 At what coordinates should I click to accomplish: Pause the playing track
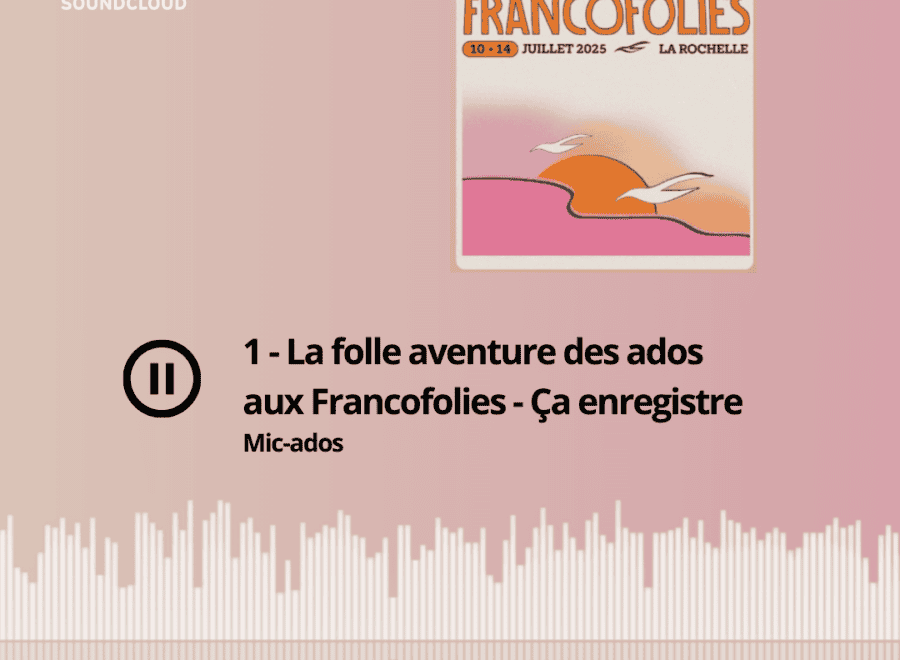click(x=162, y=378)
